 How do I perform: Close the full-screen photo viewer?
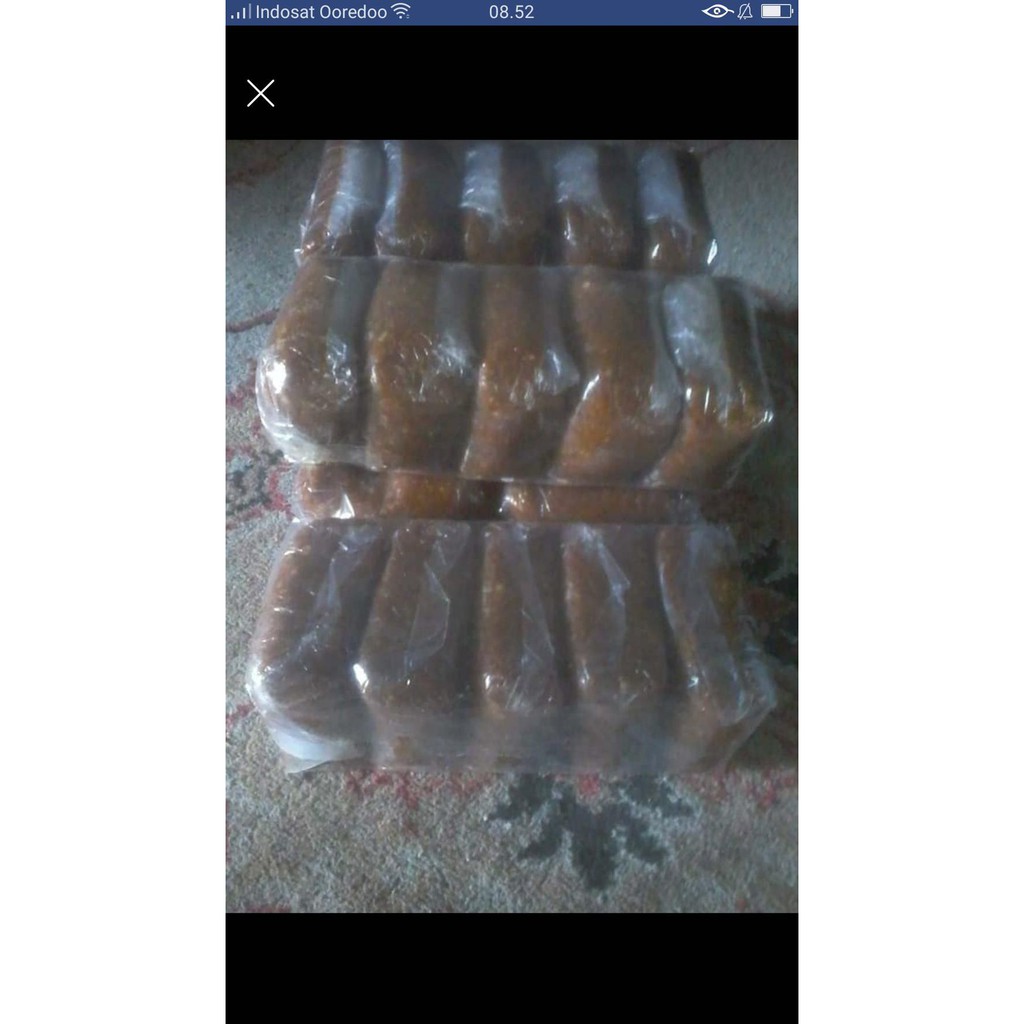tap(260, 94)
